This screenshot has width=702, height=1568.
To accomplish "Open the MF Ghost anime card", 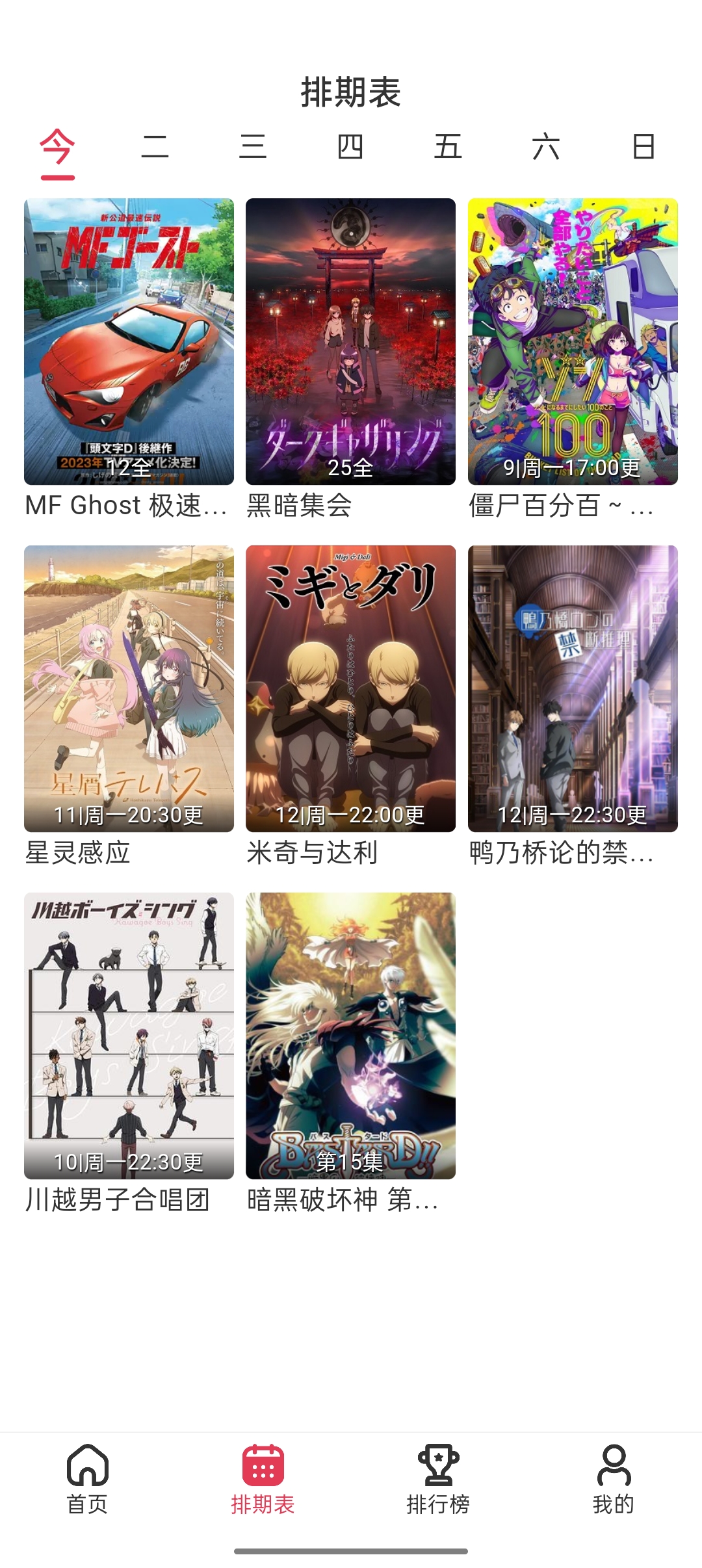I will 129,359.
